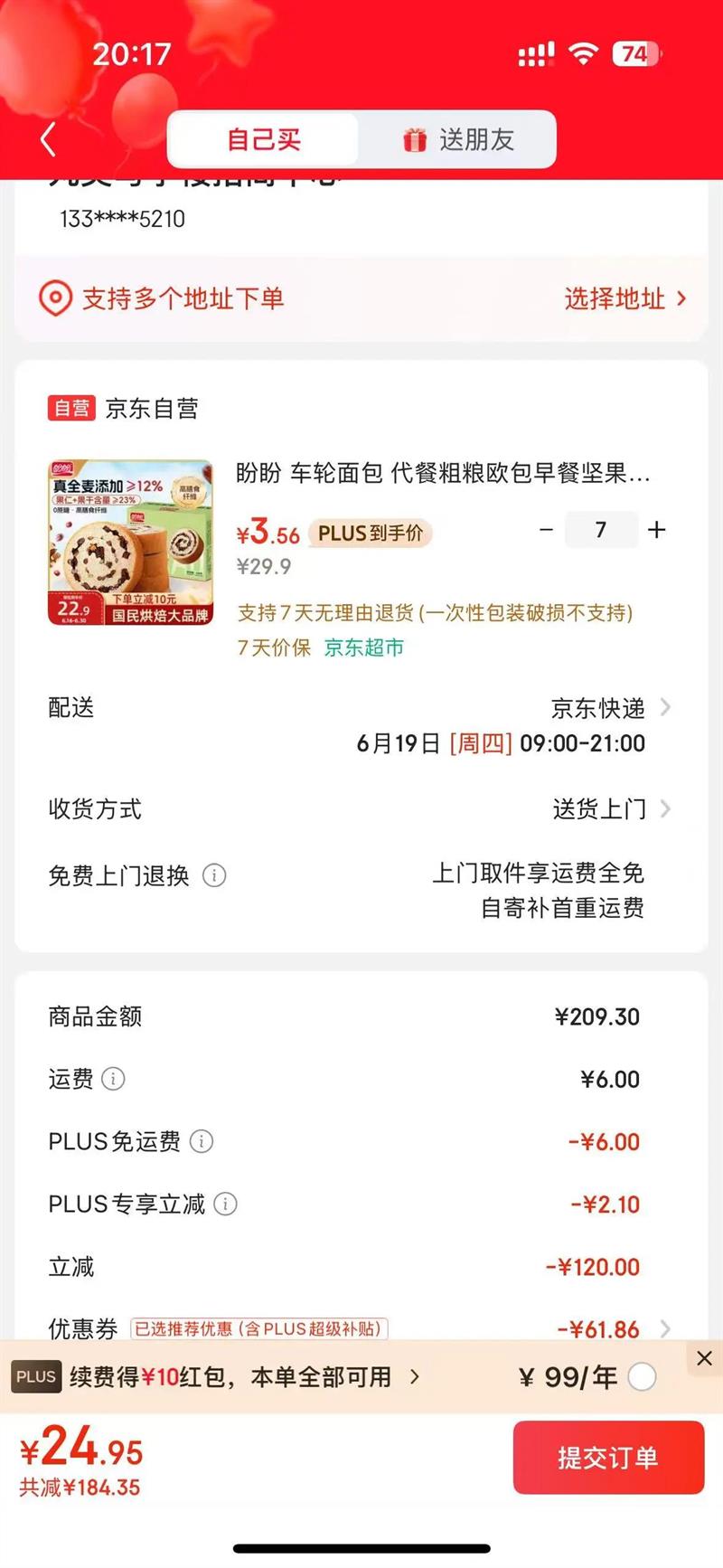The image size is (723, 1568).
Task: Go back using the top-left arrow
Action: pos(49,140)
